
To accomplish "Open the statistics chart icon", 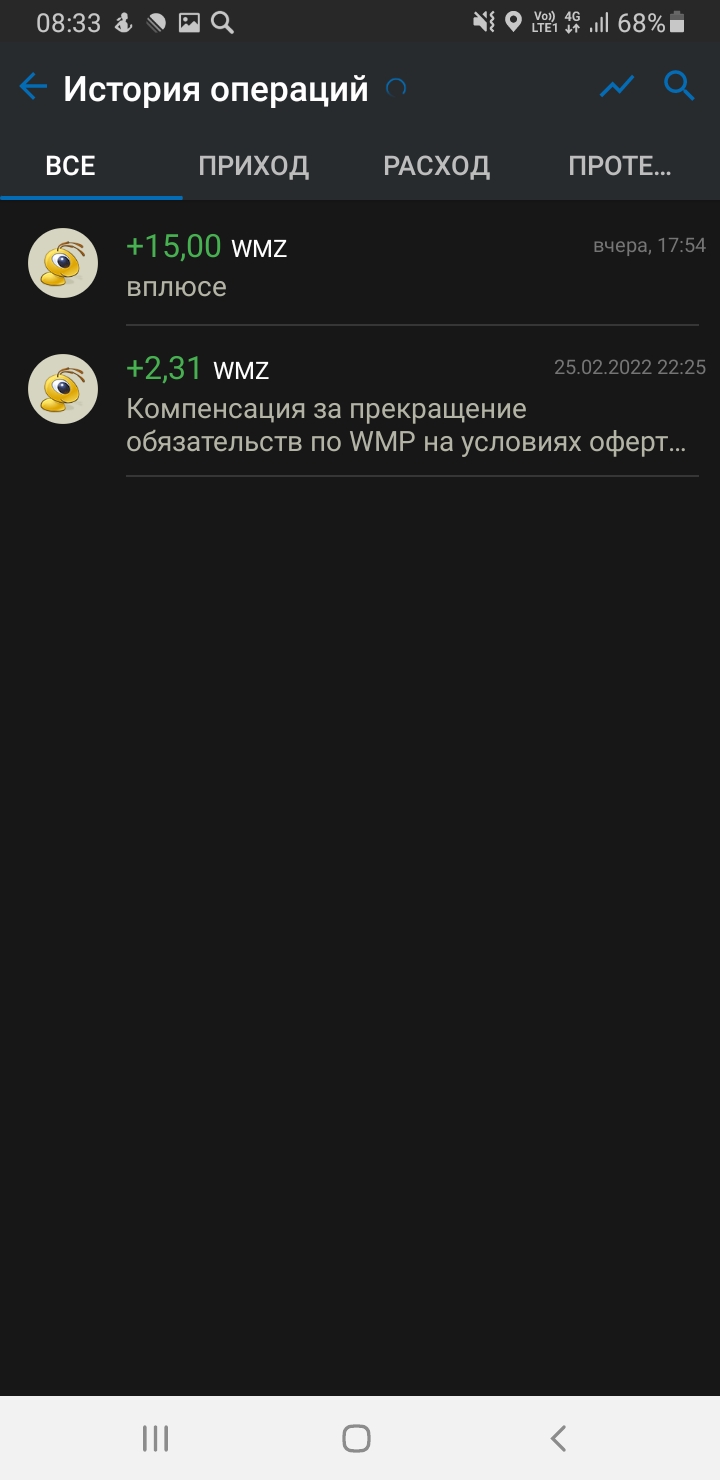I will pyautogui.click(x=617, y=87).
